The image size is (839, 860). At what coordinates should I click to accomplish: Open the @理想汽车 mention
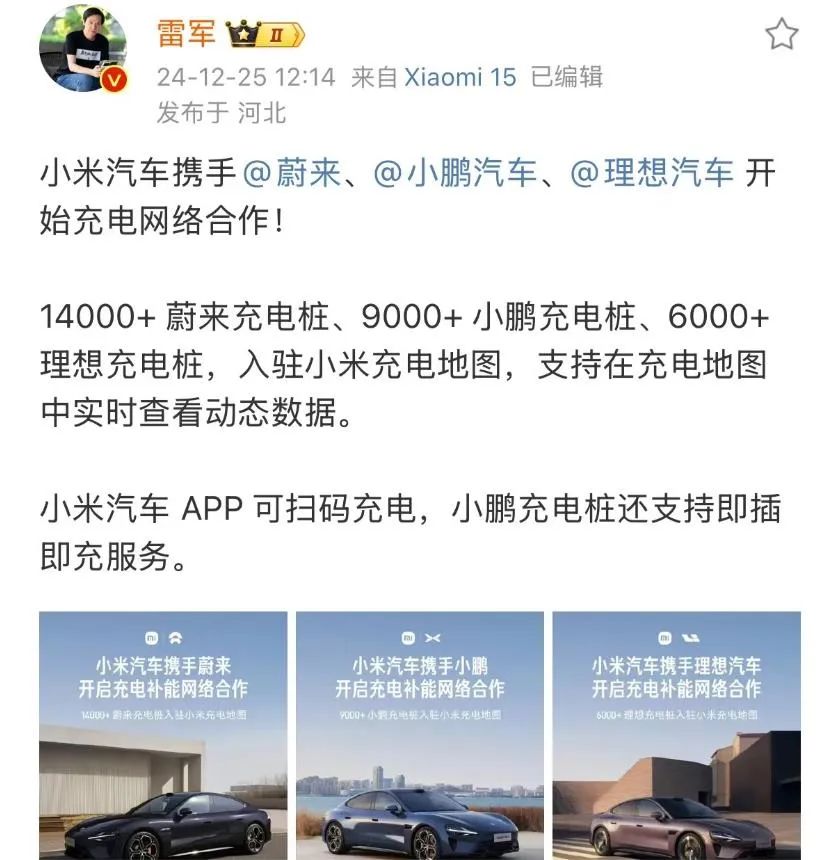pyautogui.click(x=651, y=172)
